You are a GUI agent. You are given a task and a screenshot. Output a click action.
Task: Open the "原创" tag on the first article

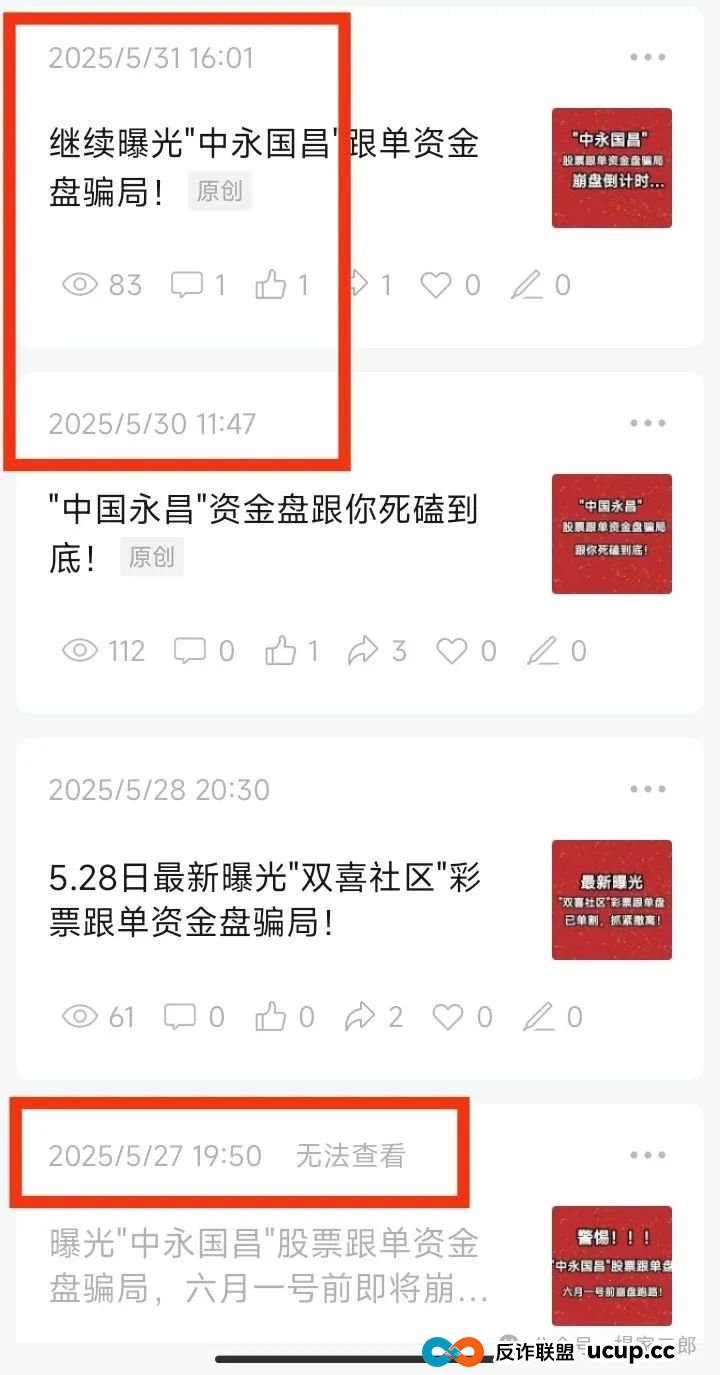coord(219,191)
